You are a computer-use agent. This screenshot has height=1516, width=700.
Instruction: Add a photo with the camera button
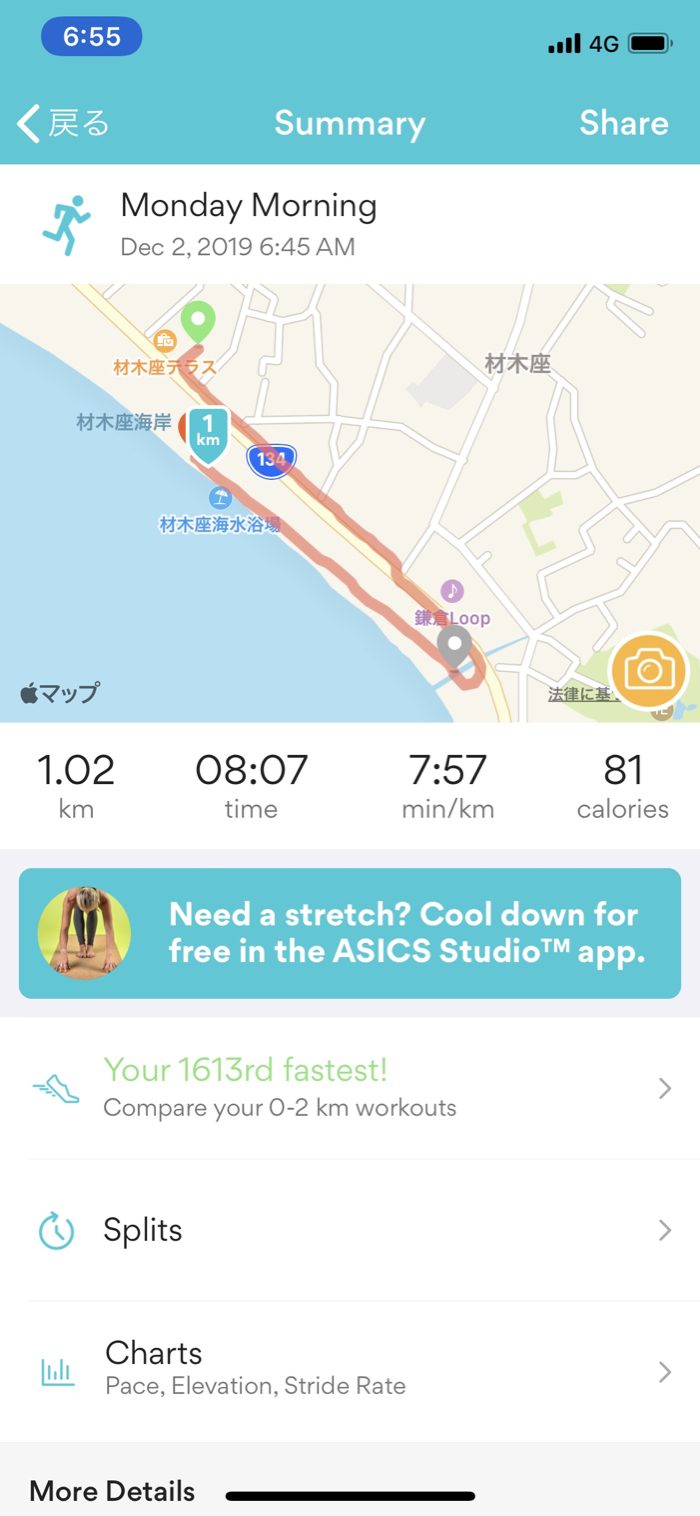tap(649, 671)
